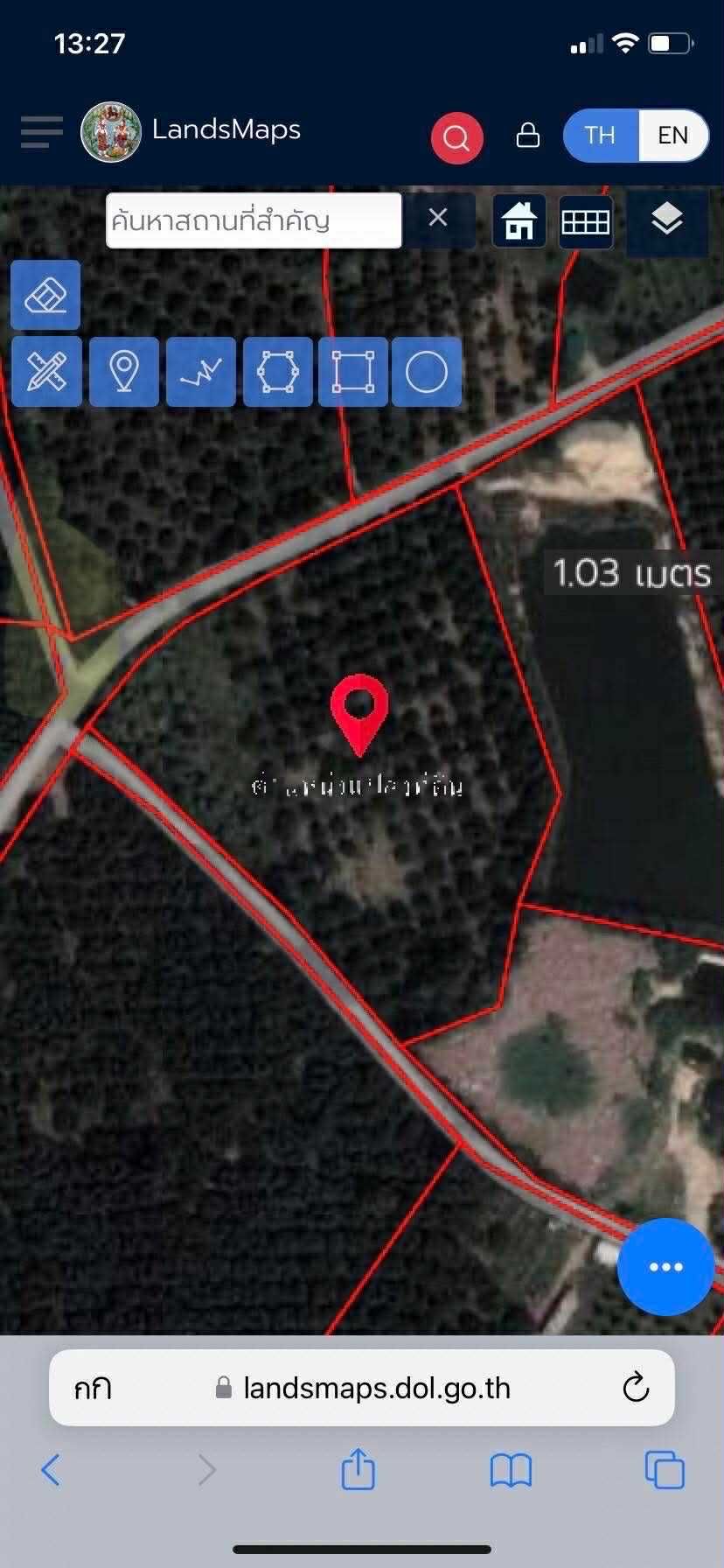Clear the place search with X
This screenshot has height=1568, width=724.
coord(438,218)
